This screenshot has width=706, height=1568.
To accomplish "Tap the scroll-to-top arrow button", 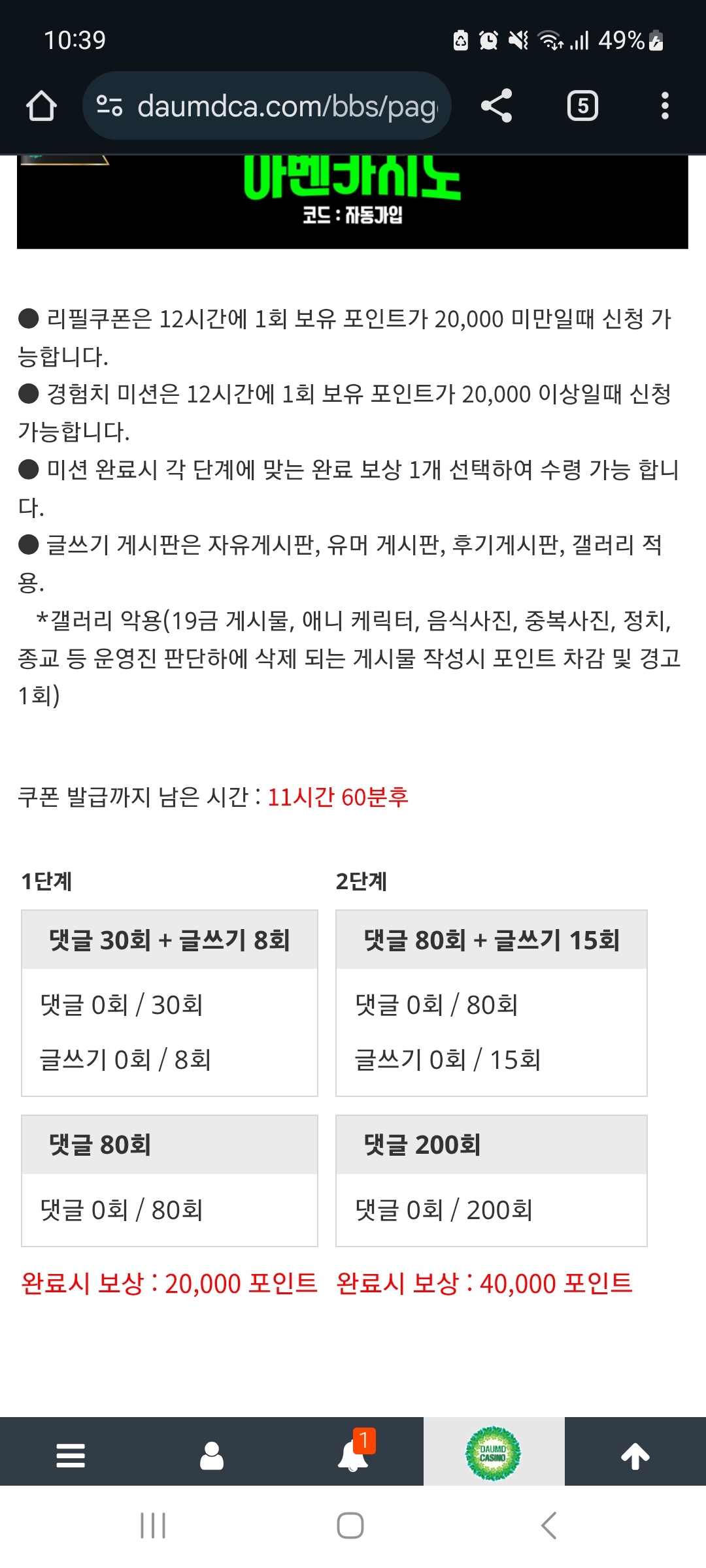I will 635,1456.
